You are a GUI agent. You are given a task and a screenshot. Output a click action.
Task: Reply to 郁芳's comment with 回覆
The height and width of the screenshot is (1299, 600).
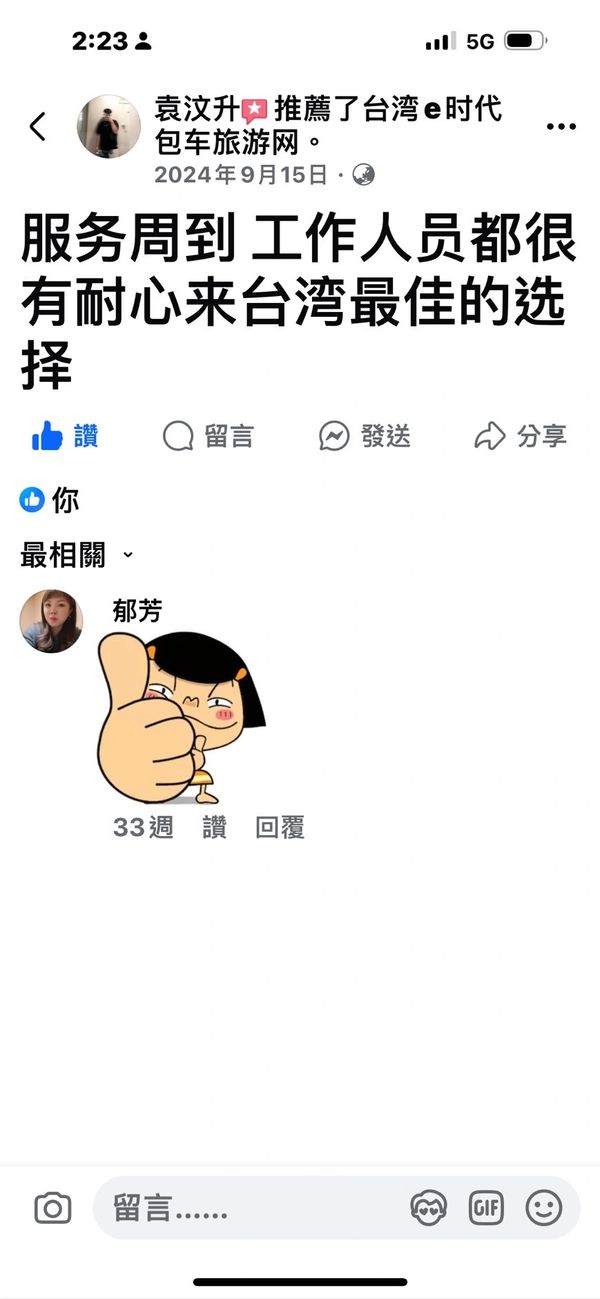(x=280, y=828)
